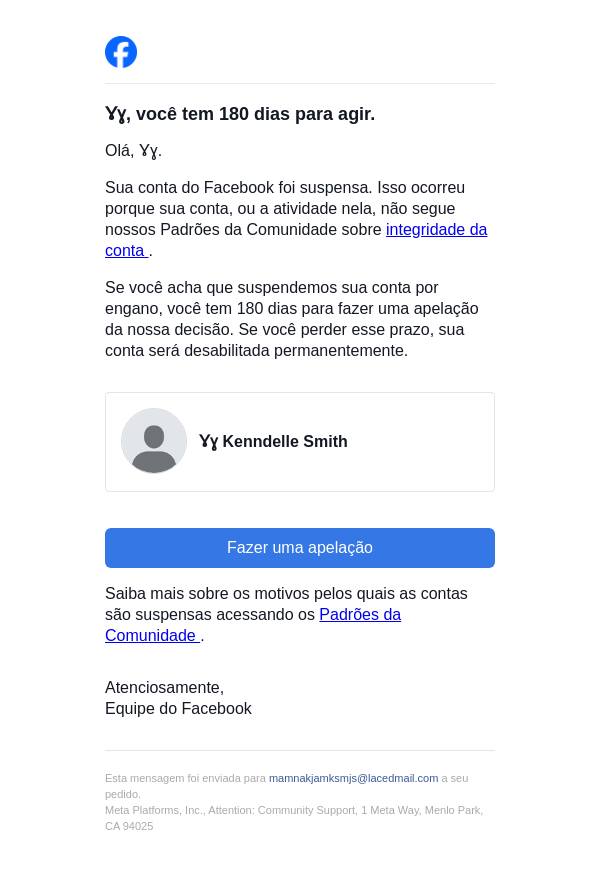Viewport: 600px width, 872px height.
Task: Follow the Padrões da Comunidade link
Action: 360,615
